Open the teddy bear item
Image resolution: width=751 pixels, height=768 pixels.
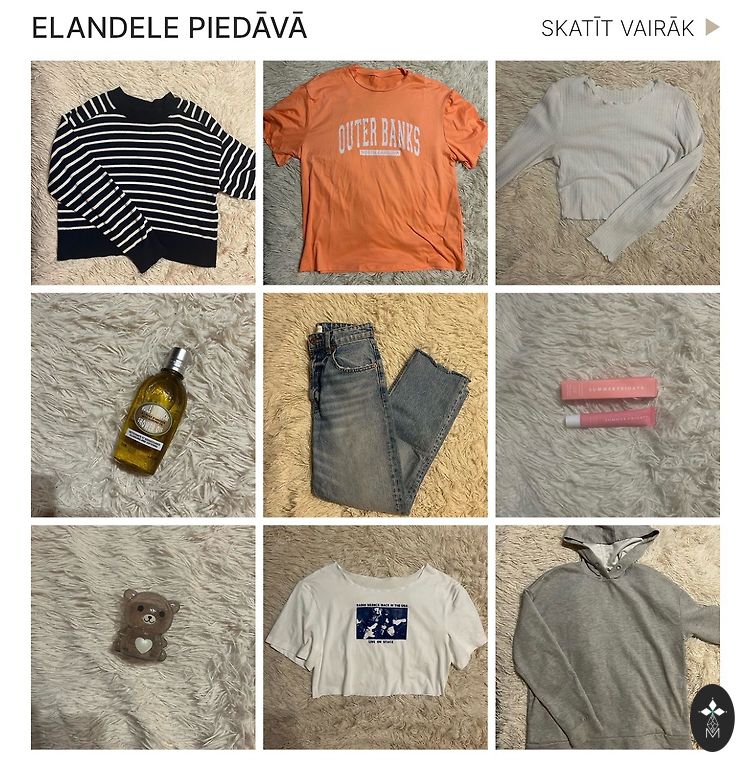click(x=143, y=637)
